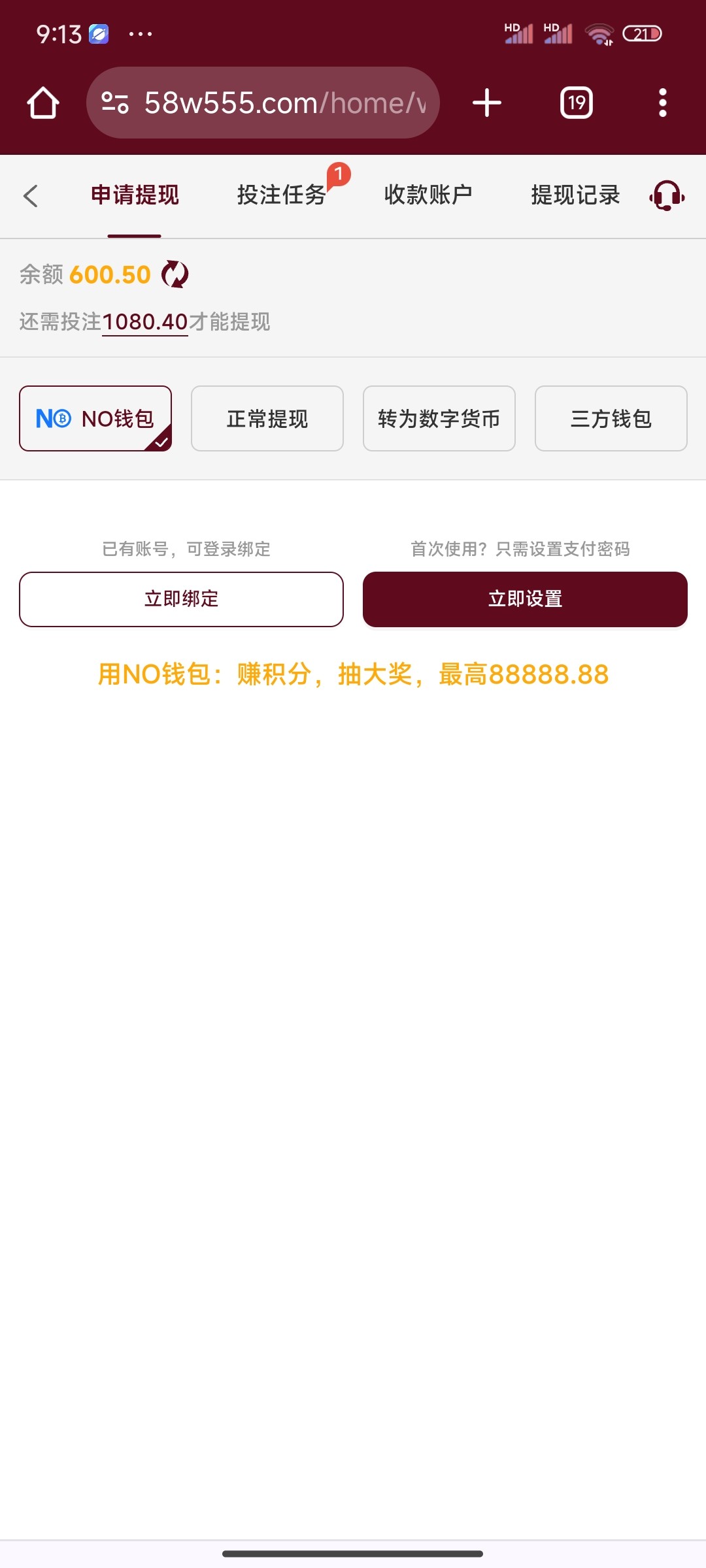Select the 申请提现 tab
706x1568 pixels.
135,195
